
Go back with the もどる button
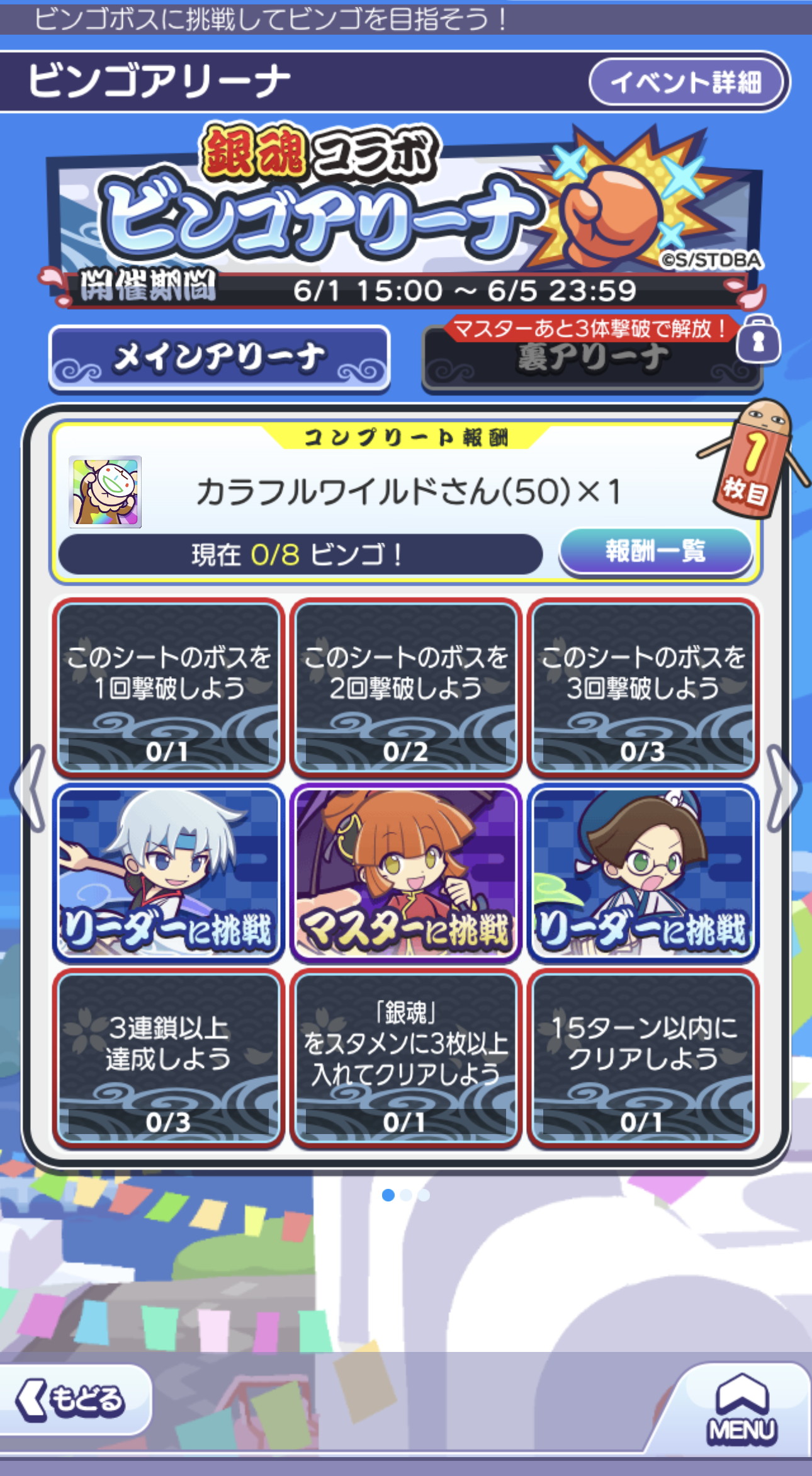pos(74,1399)
